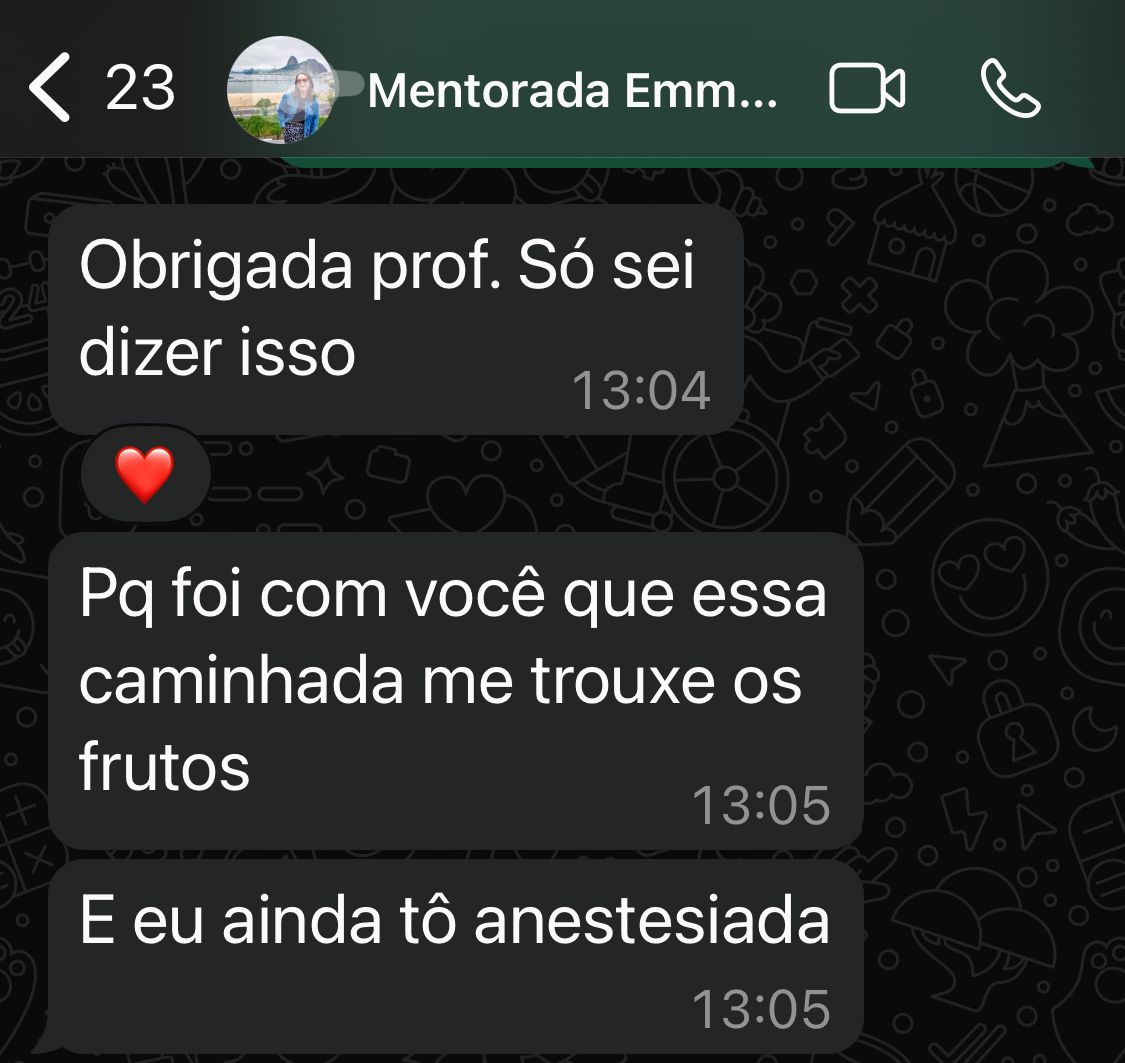
Task: Start a voice call with Mentorada
Action: pos(1011,89)
